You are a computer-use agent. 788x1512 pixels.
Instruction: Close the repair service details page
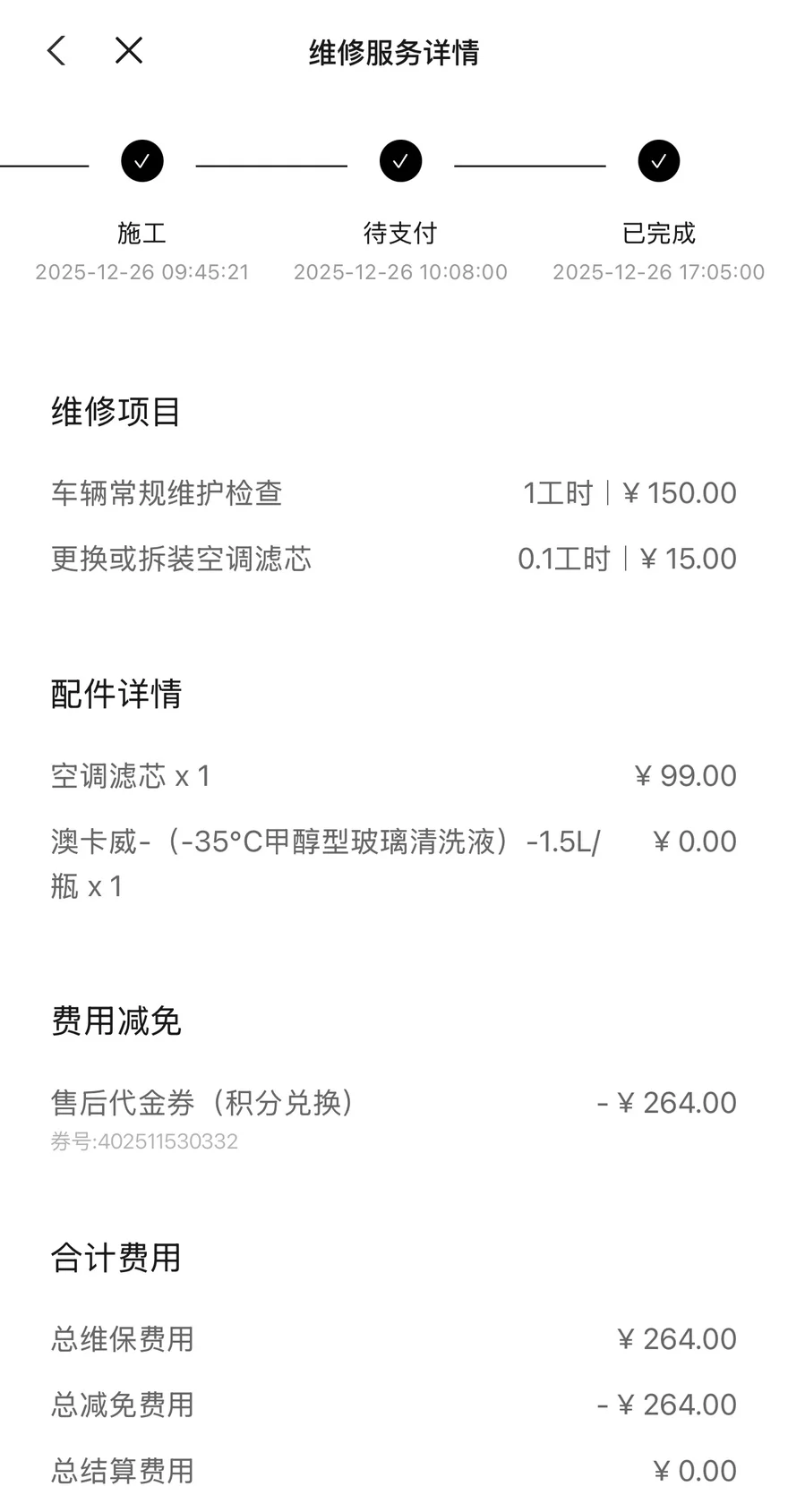tap(129, 51)
